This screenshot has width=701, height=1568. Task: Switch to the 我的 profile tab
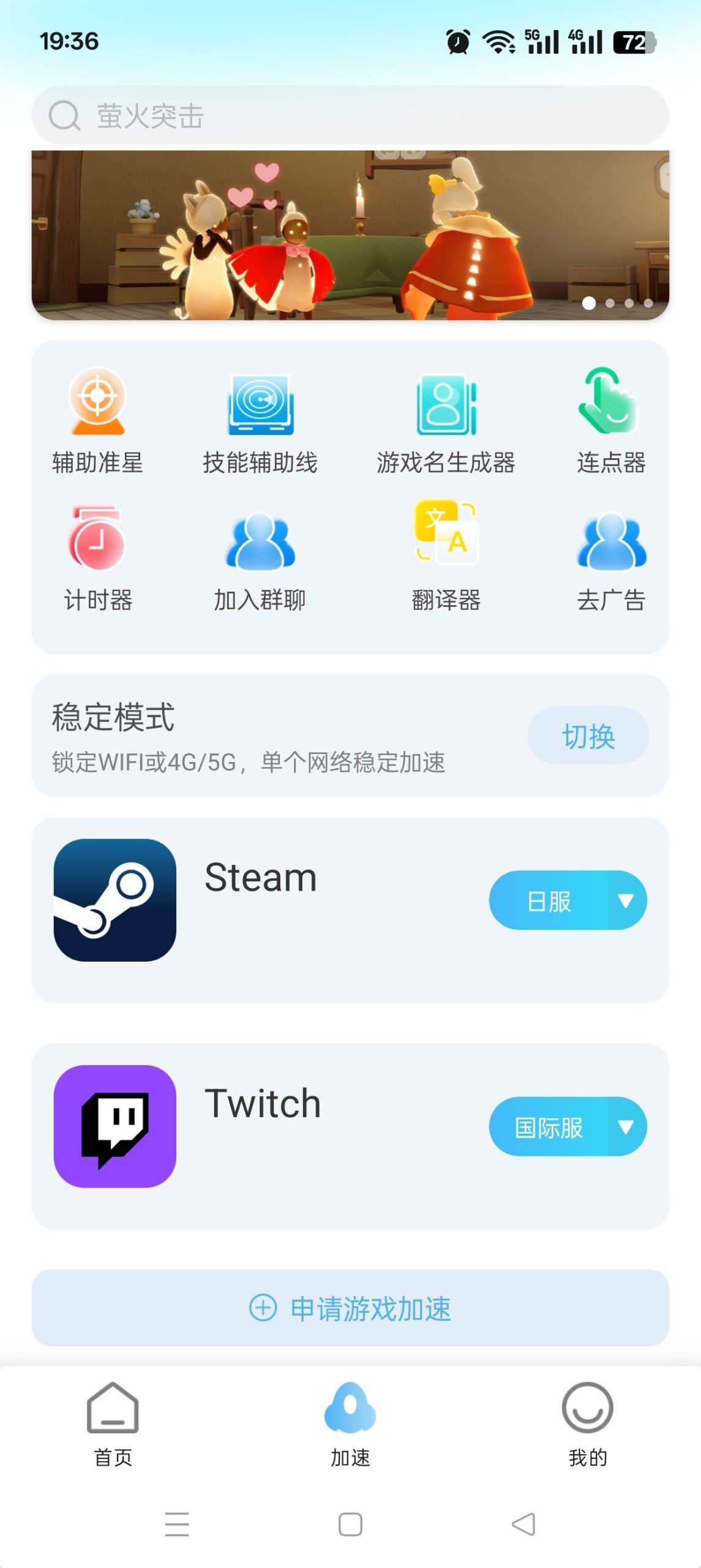[x=587, y=1427]
